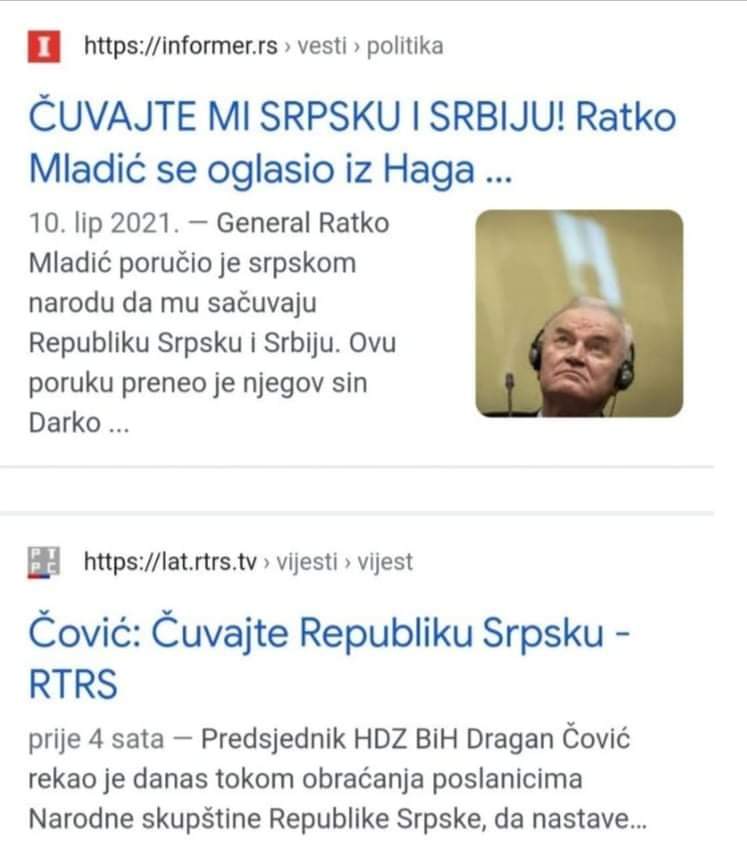Open the RTRS result 'Čović: Čuvajte Republiku Srpsku'
Image resolution: width=747 pixels, height=859 pixels.
click(329, 657)
